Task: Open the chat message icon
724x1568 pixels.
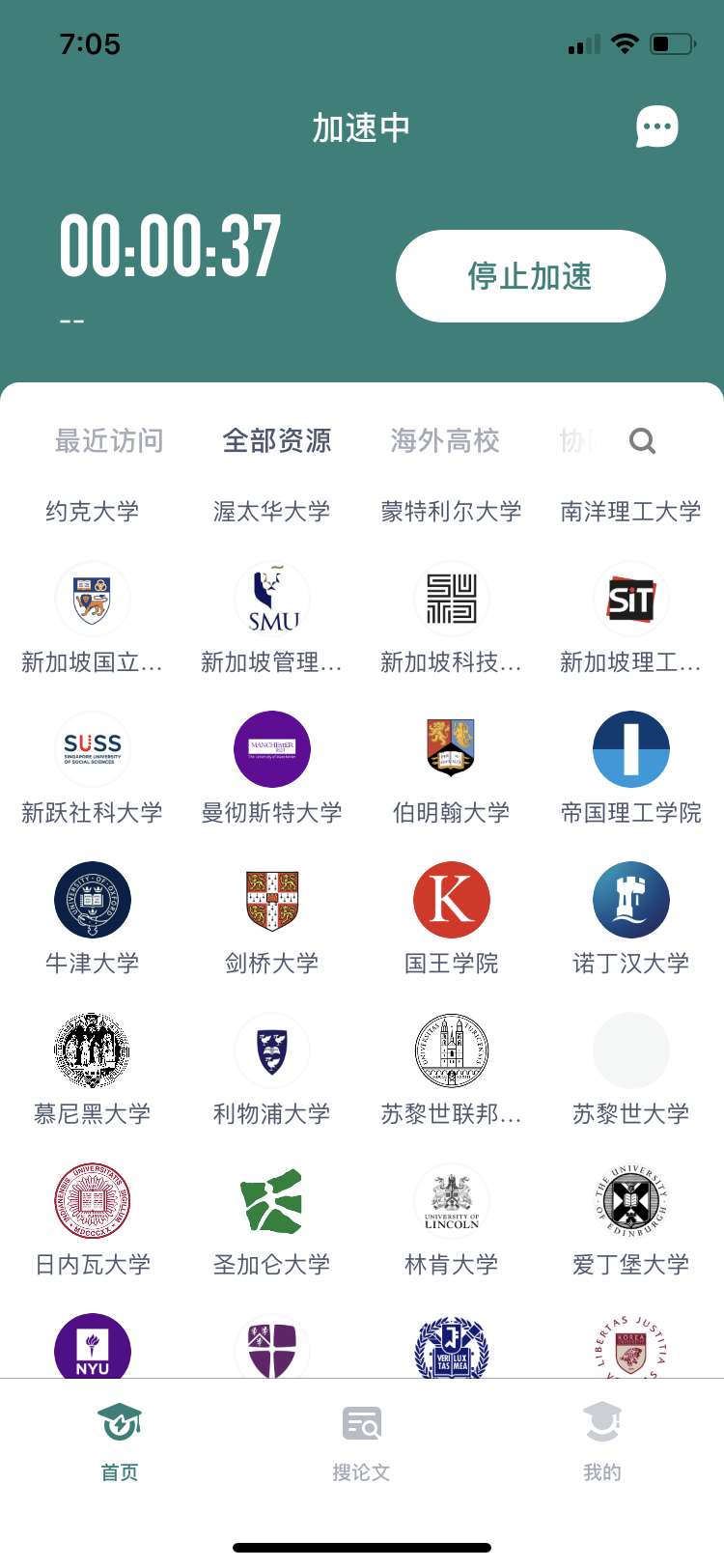Action: (x=657, y=126)
